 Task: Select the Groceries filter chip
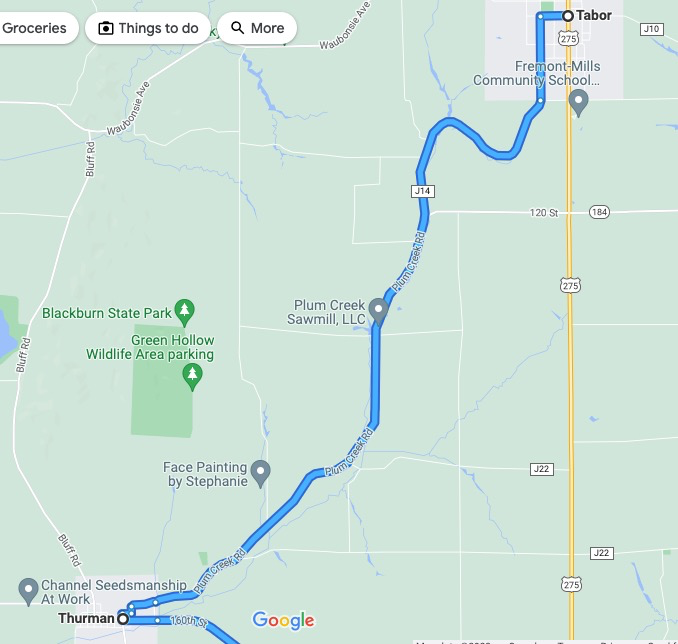(x=36, y=28)
